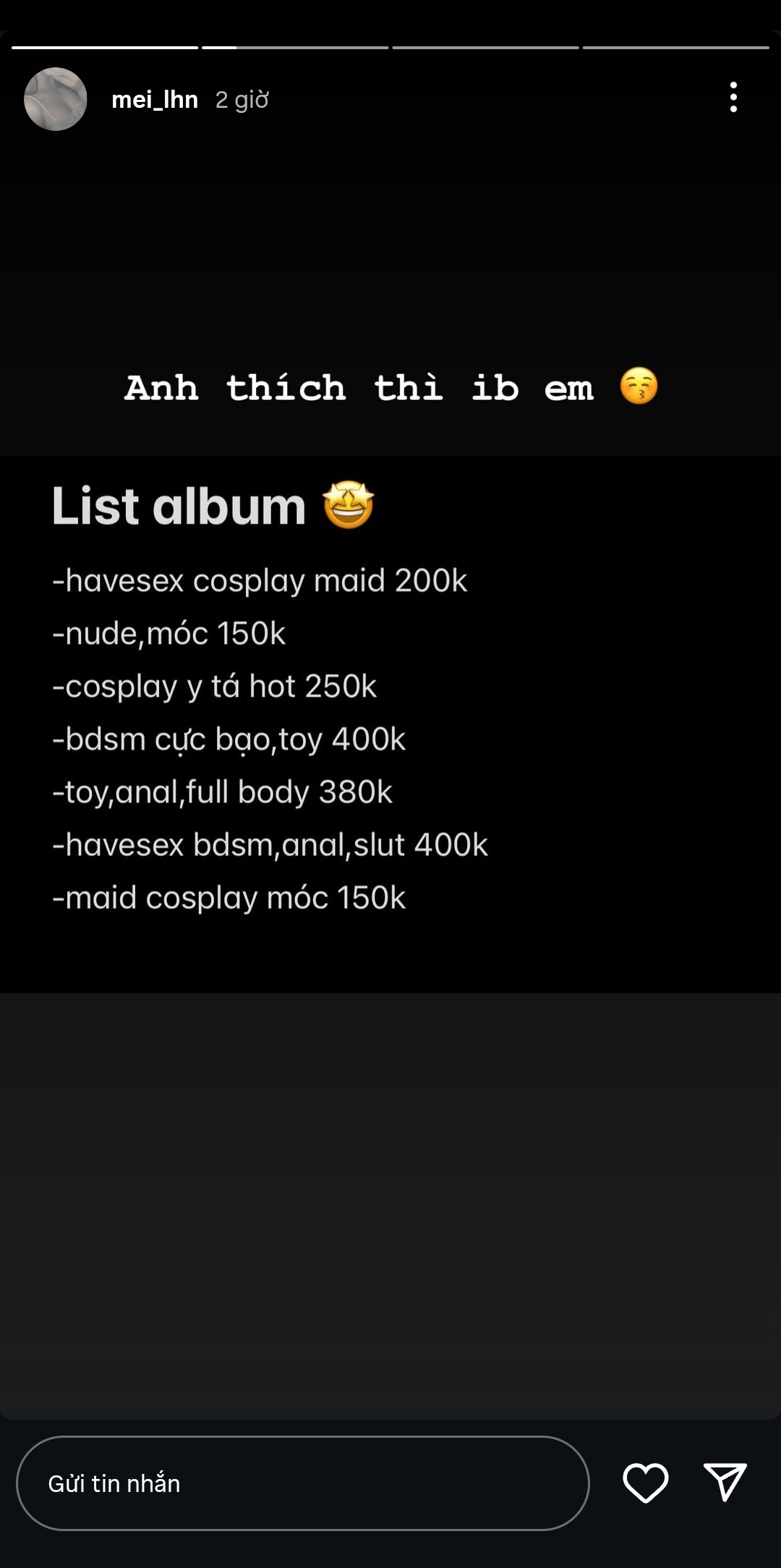Image resolution: width=781 pixels, height=1568 pixels.
Task: Tap the mei_lhn username
Action: tap(155, 100)
